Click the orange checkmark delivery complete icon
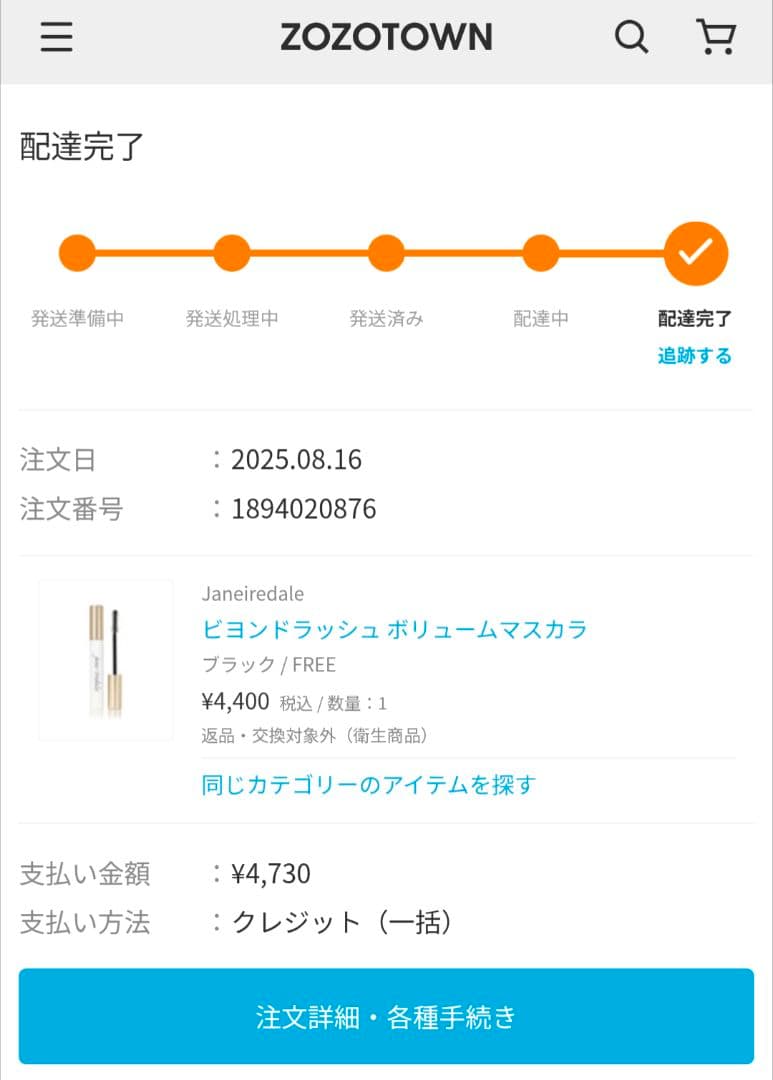 tap(694, 253)
